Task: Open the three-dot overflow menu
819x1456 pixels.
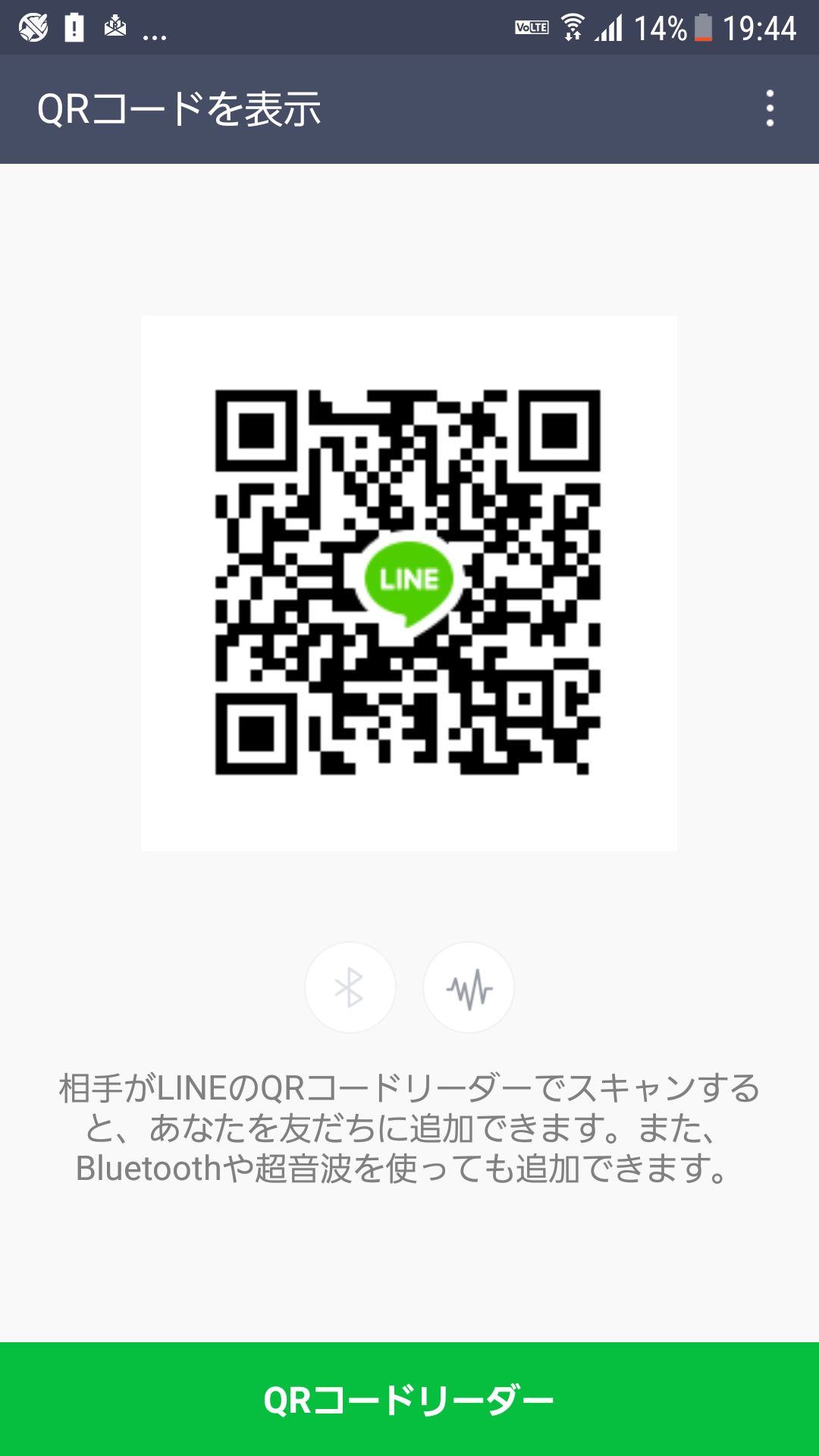Action: 770,108
